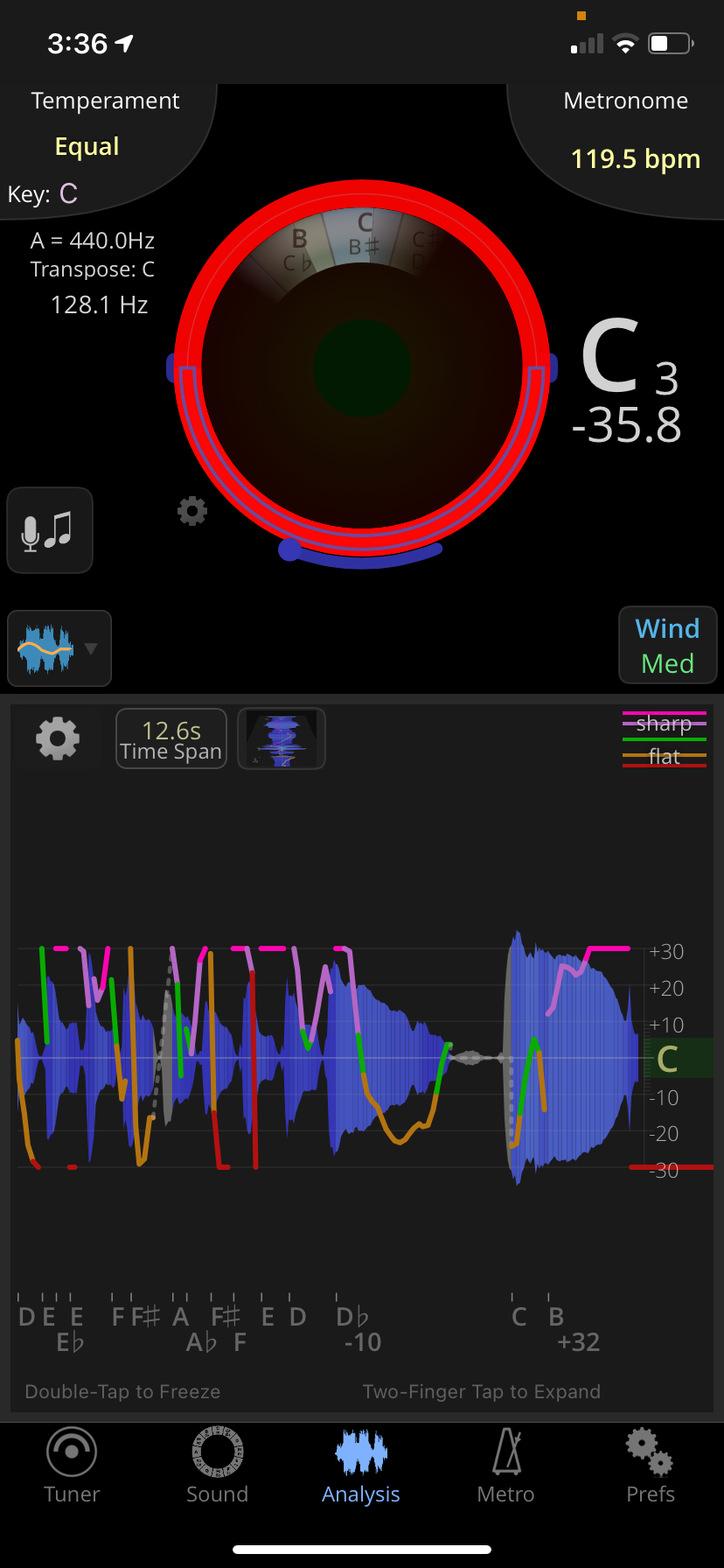The width and height of the screenshot is (724, 1568).
Task: Select the Analysis tab
Action: coord(361,1466)
